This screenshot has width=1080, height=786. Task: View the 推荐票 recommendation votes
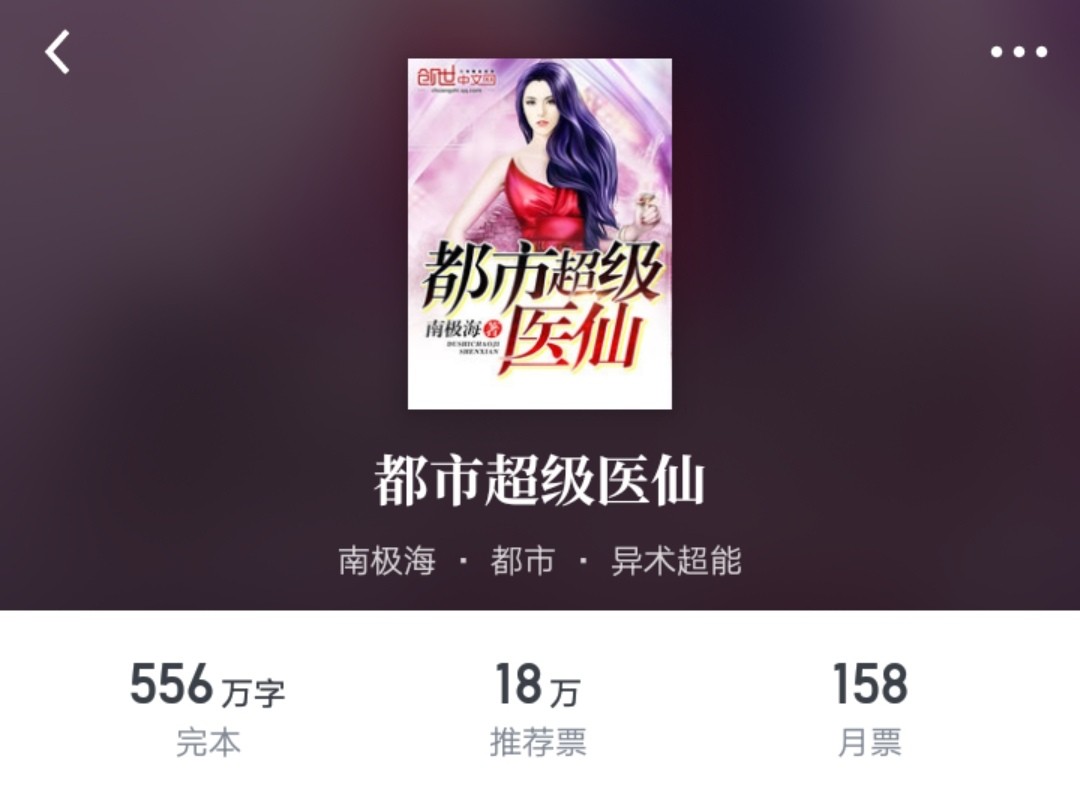click(x=538, y=708)
